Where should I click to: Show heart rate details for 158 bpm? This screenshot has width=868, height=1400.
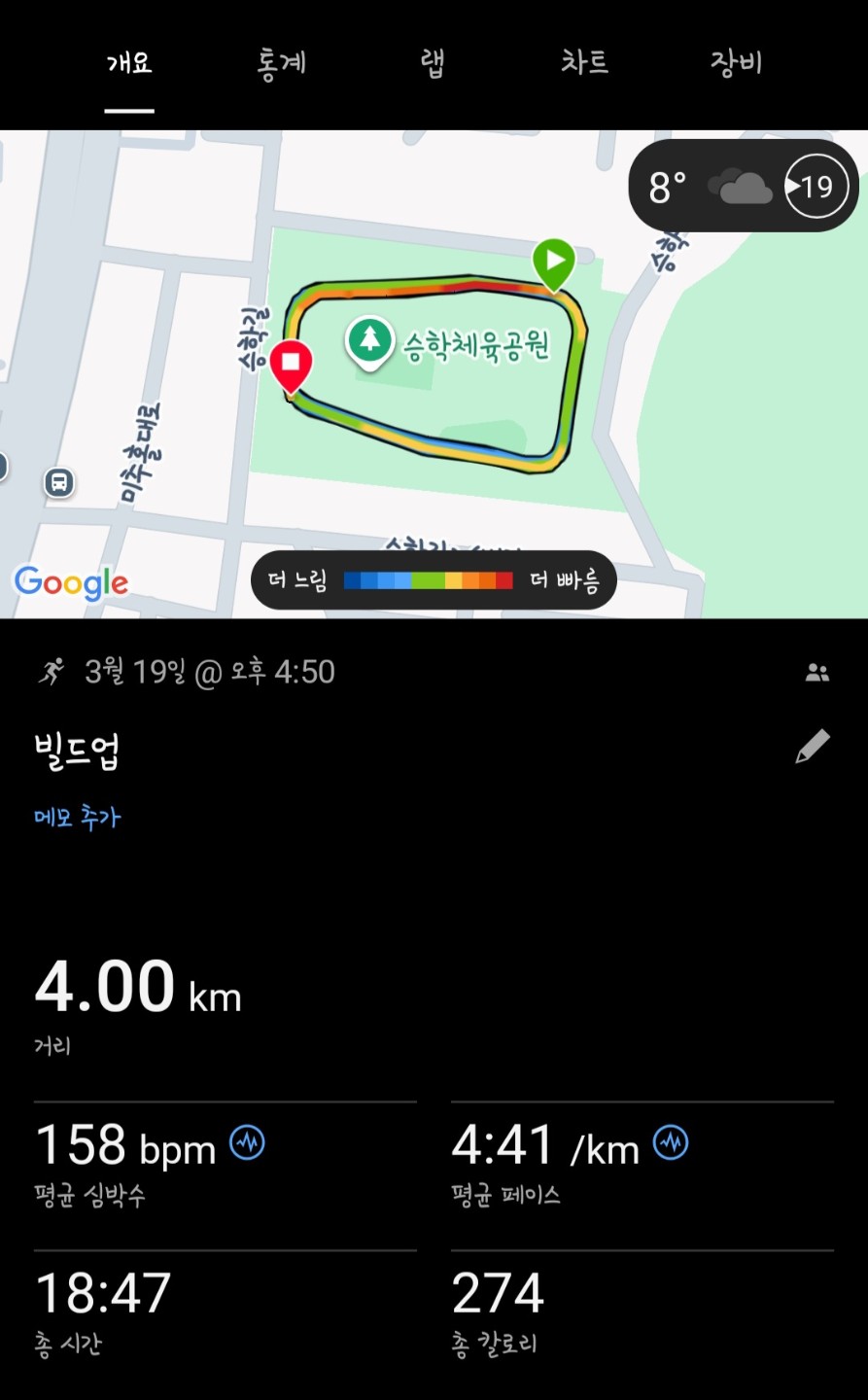pos(247,1142)
